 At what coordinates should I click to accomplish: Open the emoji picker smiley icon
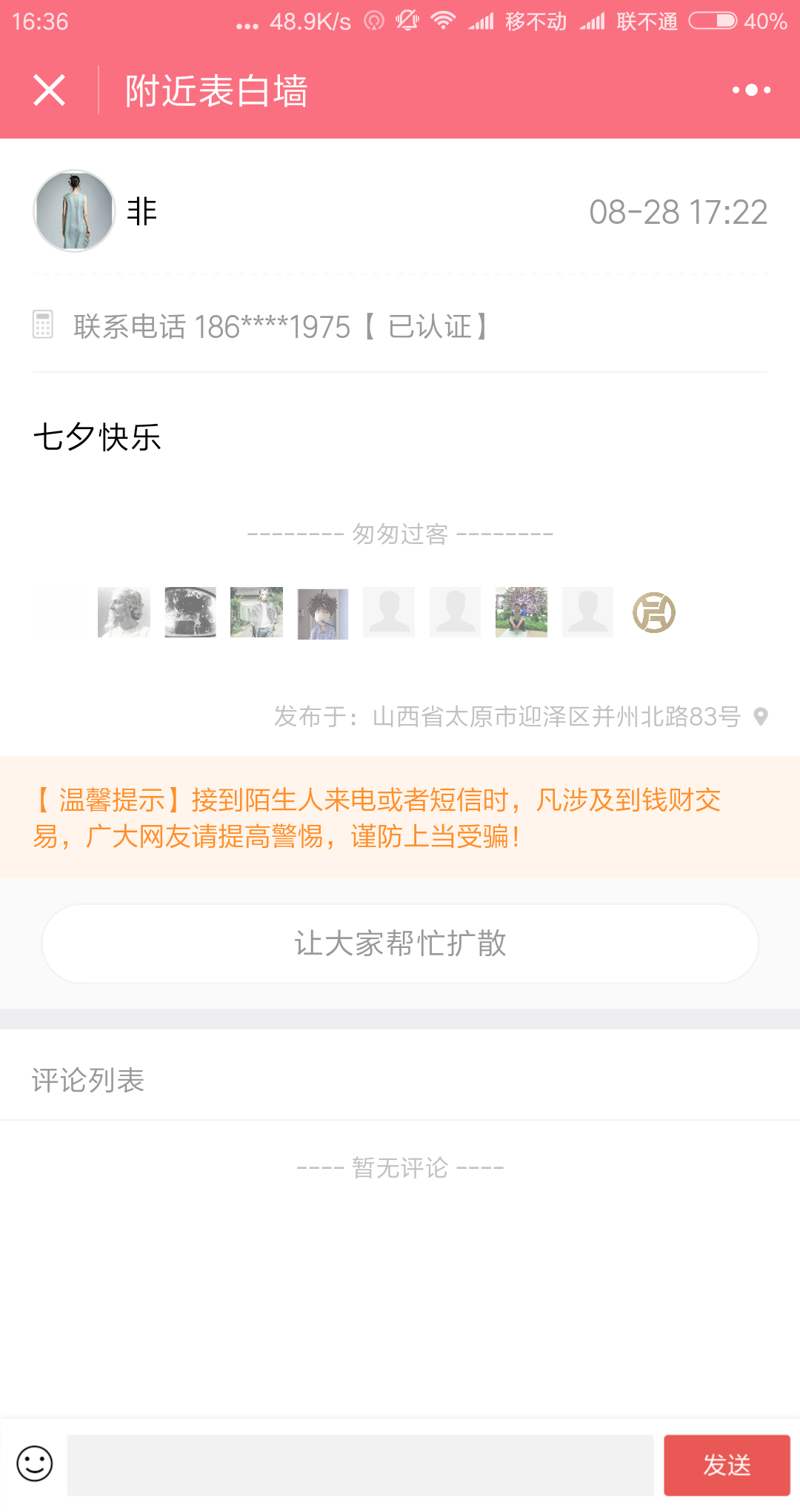coord(35,1464)
